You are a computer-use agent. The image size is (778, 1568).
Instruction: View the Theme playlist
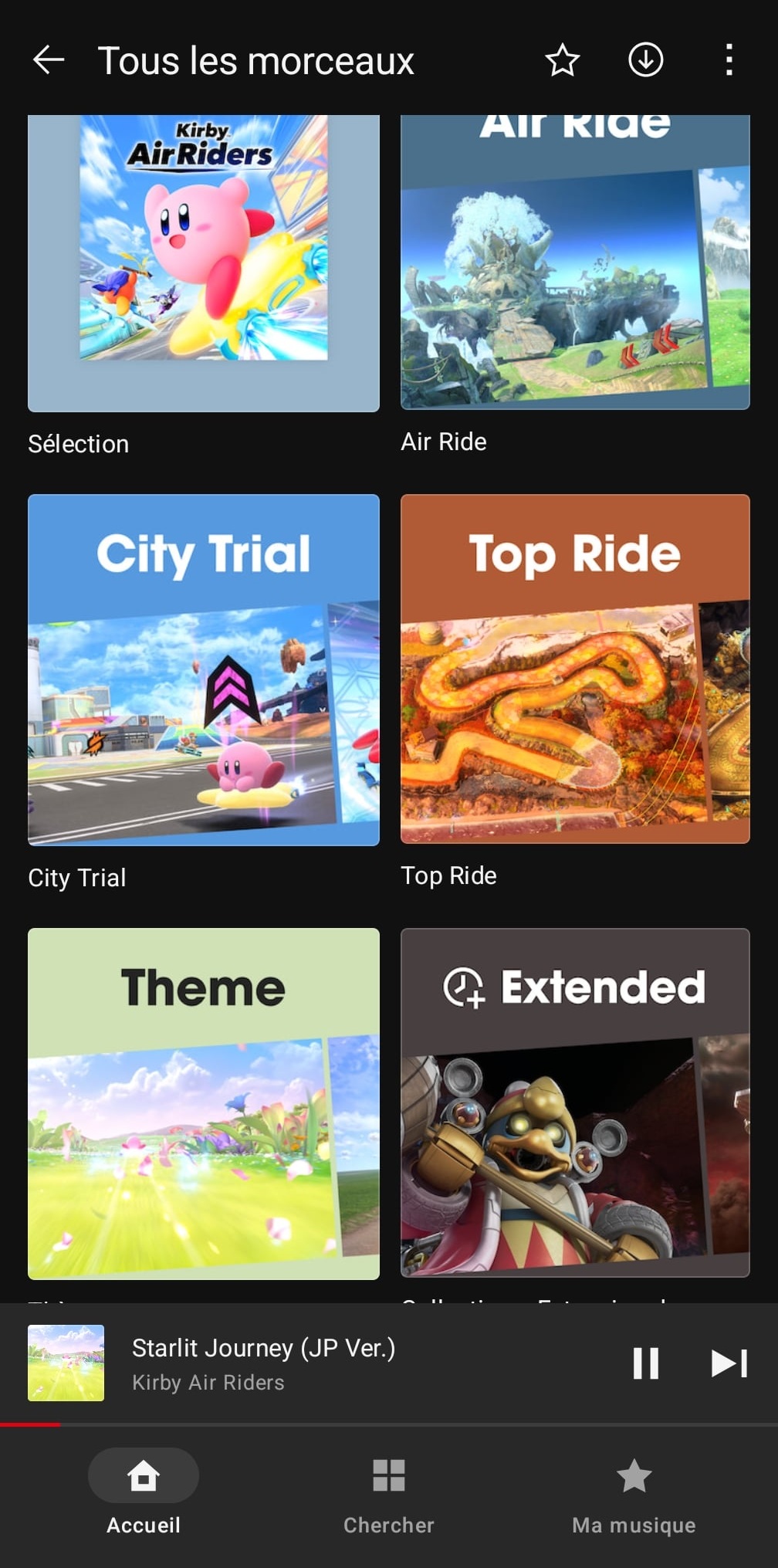click(x=204, y=1103)
